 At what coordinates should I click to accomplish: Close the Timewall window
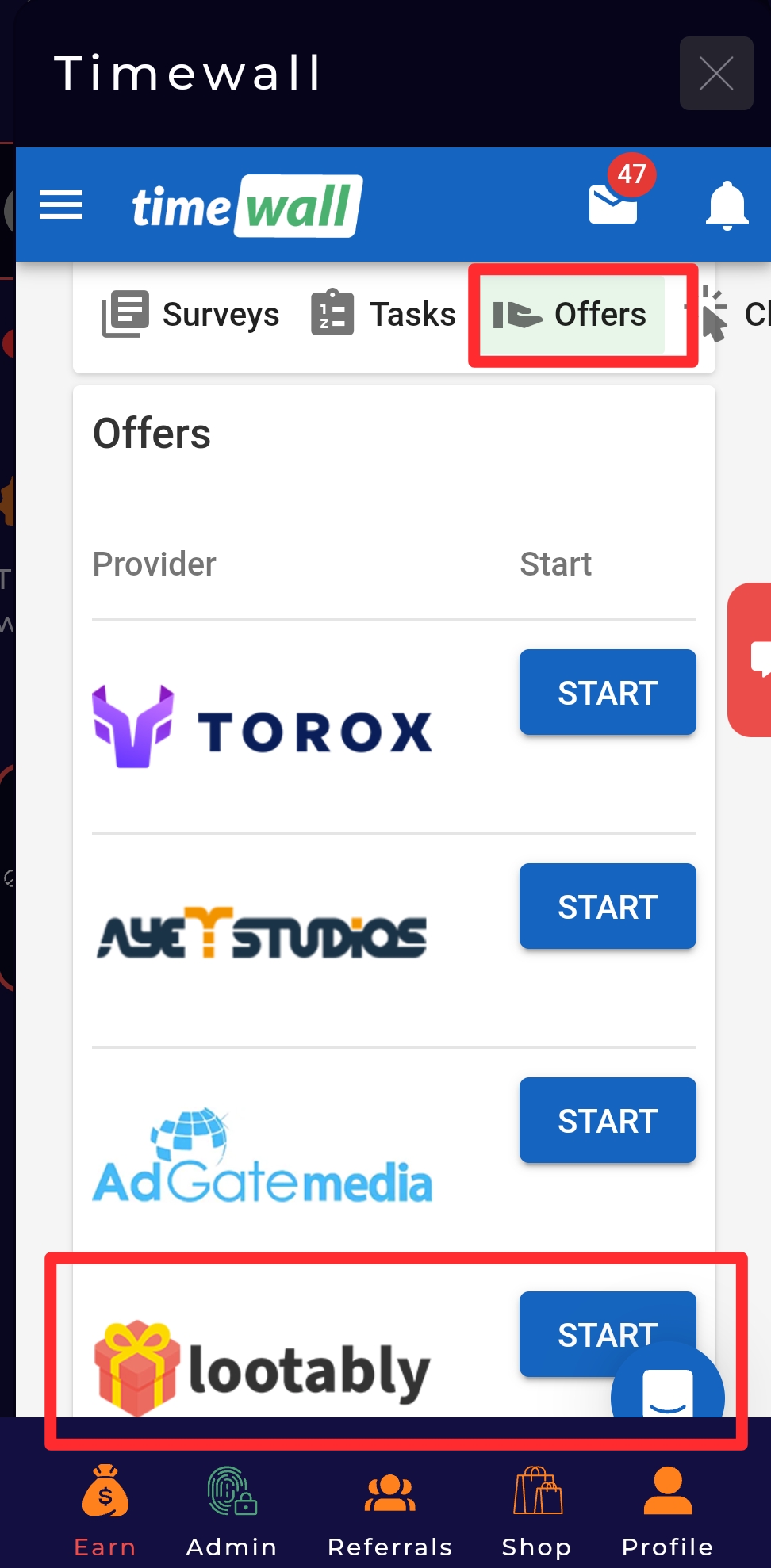tap(716, 74)
